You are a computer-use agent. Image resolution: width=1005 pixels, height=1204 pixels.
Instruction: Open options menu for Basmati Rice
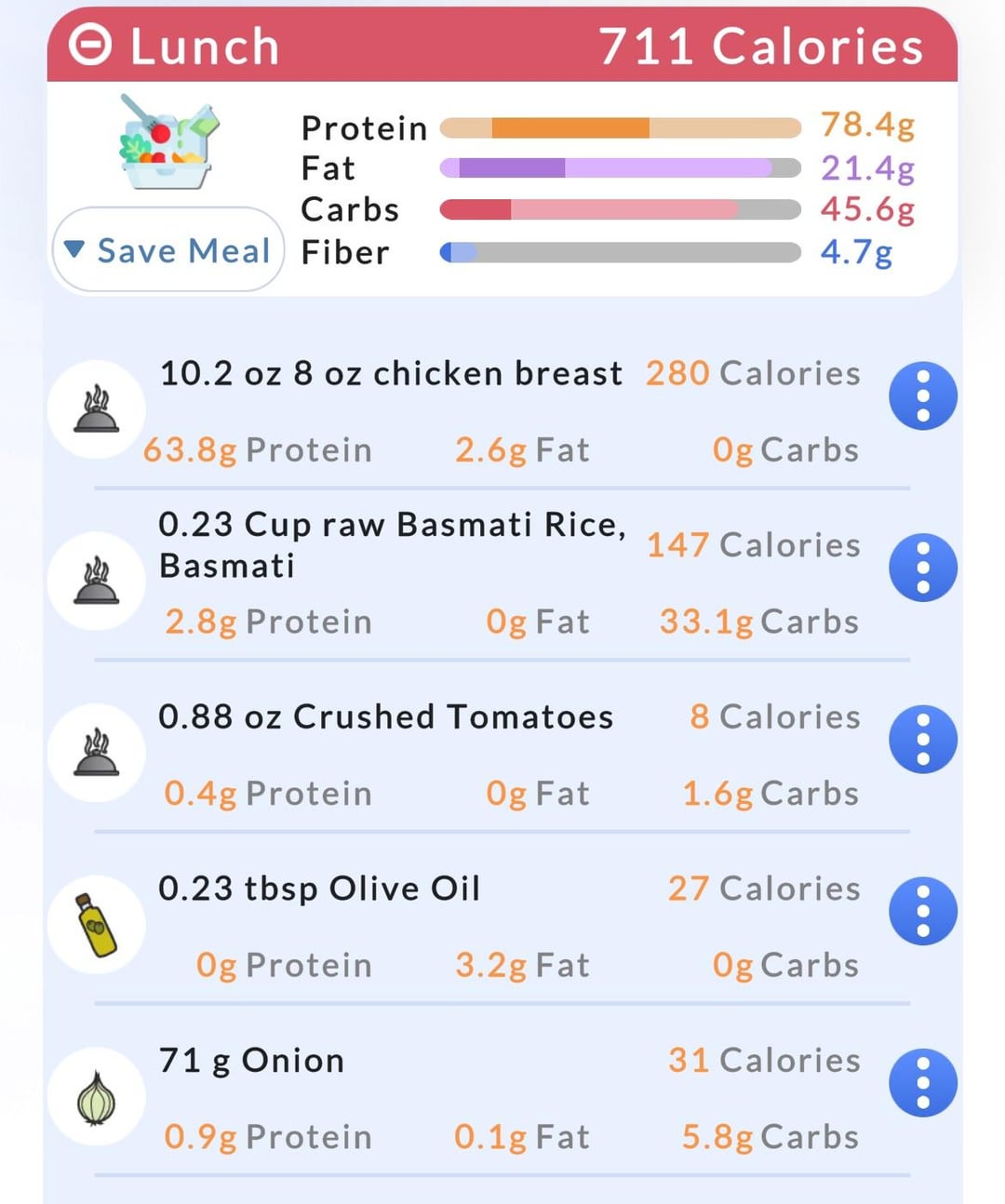[922, 568]
